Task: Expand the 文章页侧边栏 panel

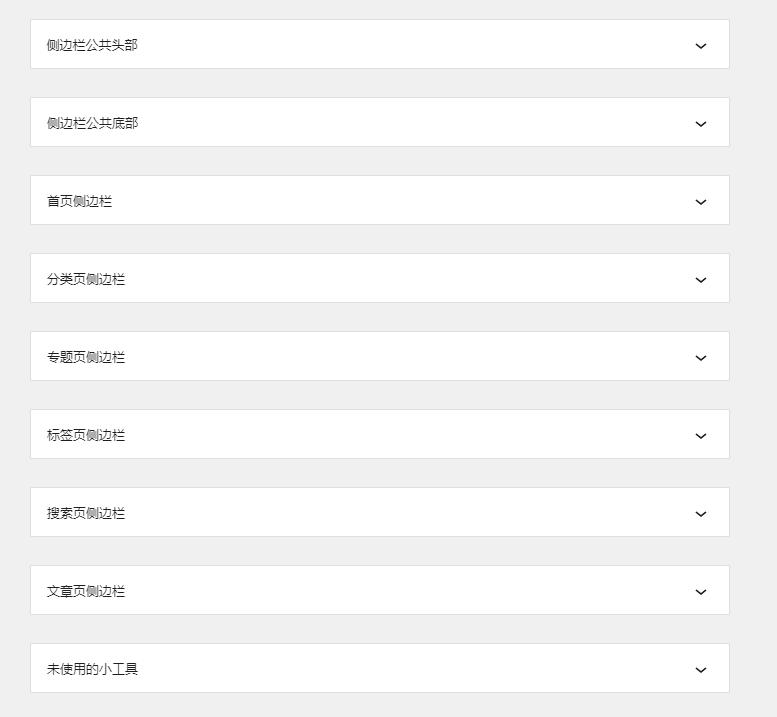Action: pyautogui.click(x=700, y=591)
